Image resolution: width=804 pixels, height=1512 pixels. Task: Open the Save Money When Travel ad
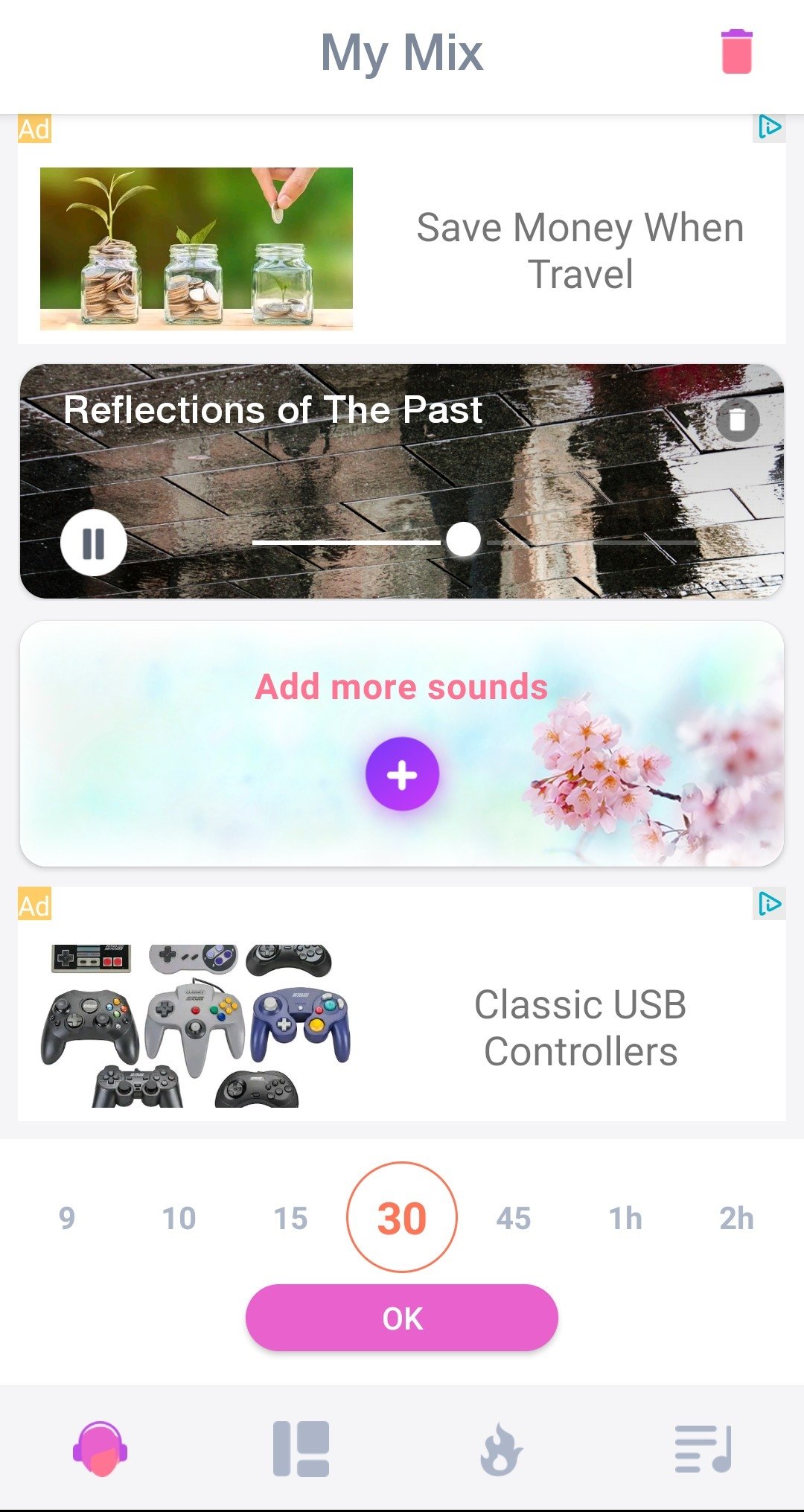579,250
